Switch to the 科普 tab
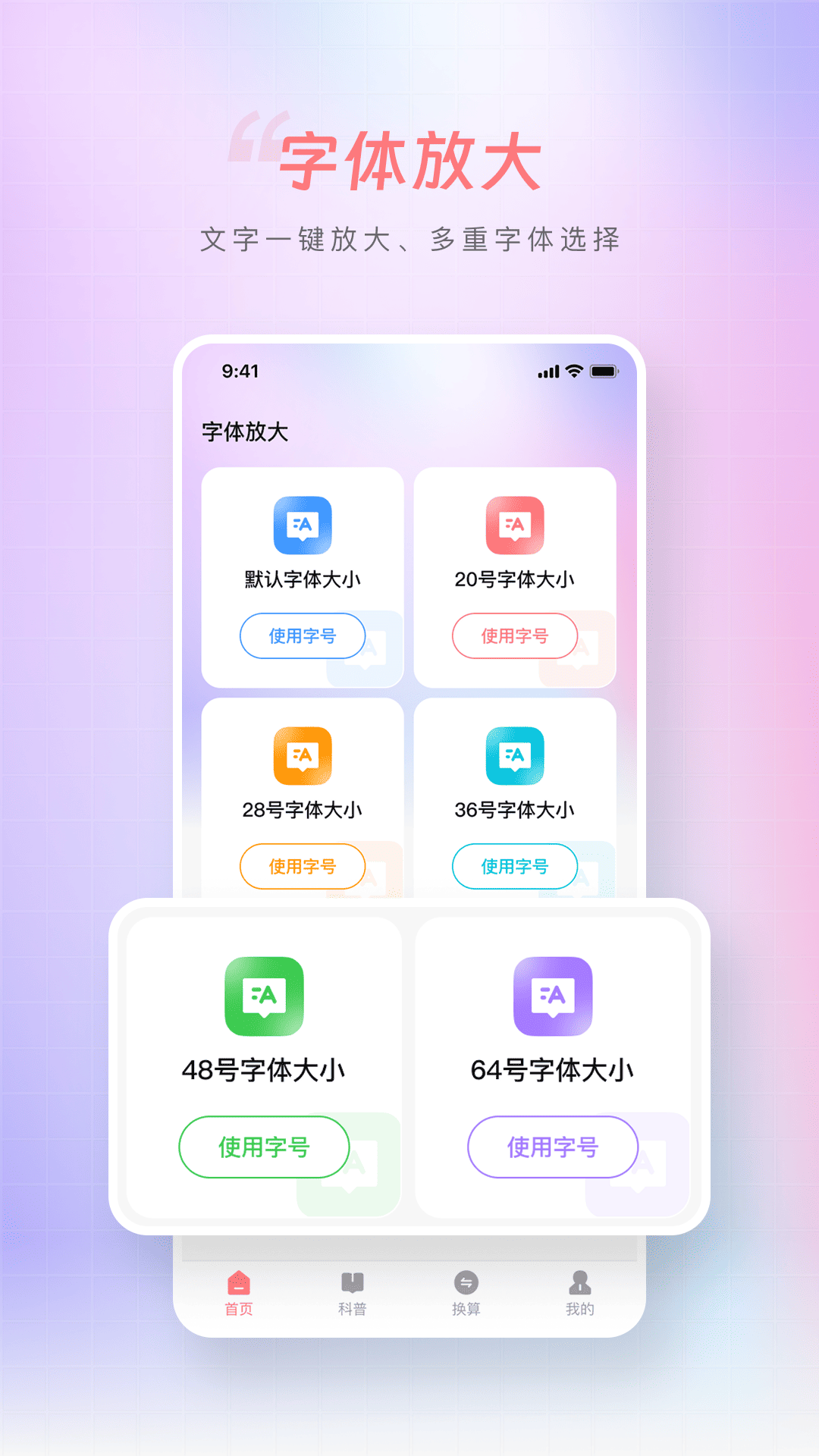Screen dimensions: 819x1456 pyautogui.click(x=353, y=1289)
